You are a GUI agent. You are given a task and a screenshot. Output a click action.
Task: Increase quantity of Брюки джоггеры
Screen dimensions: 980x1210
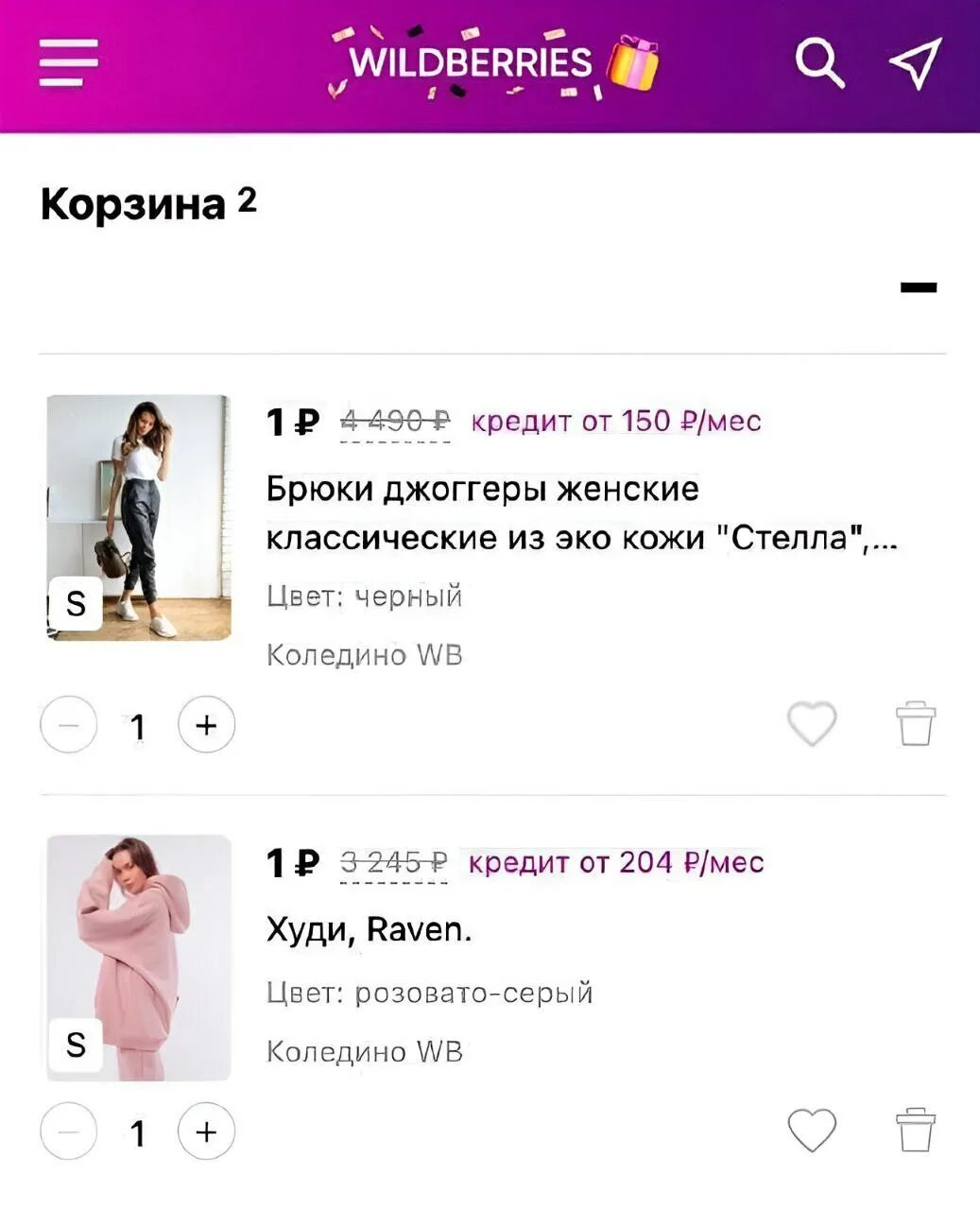(x=206, y=725)
